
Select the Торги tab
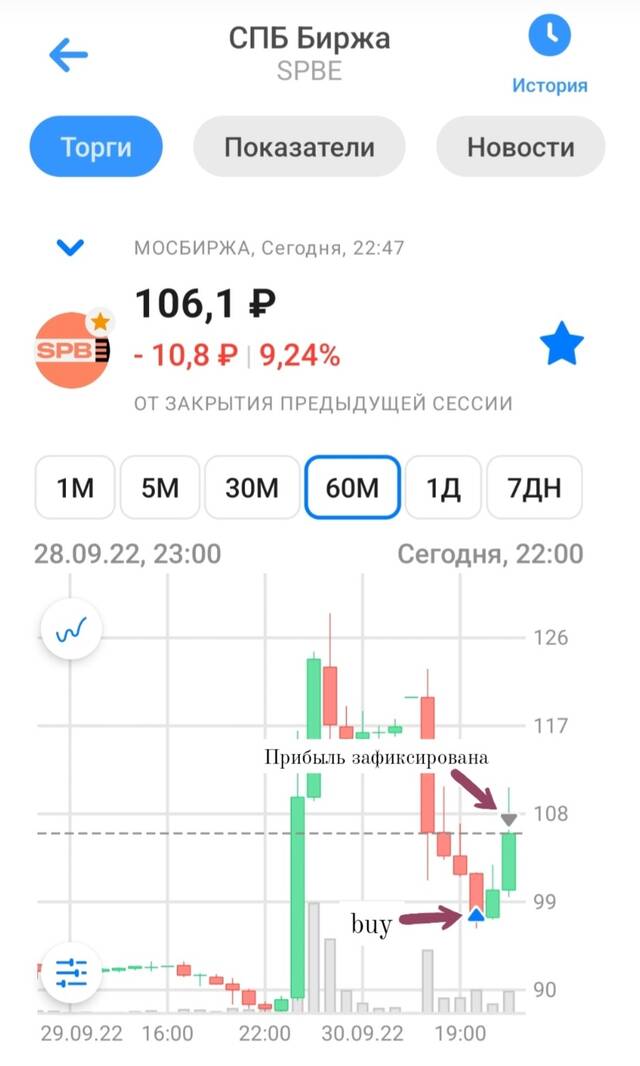96,147
